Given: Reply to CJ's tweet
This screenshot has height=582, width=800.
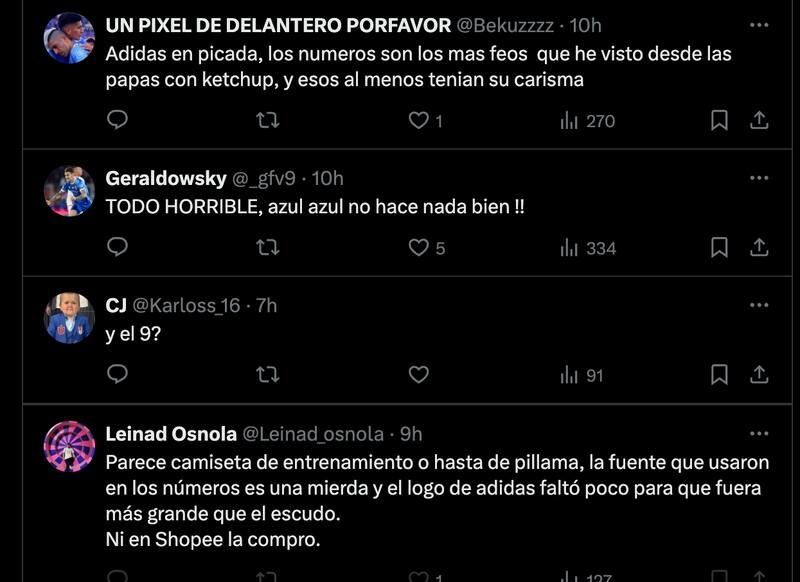Looking at the screenshot, I should click(117, 374).
